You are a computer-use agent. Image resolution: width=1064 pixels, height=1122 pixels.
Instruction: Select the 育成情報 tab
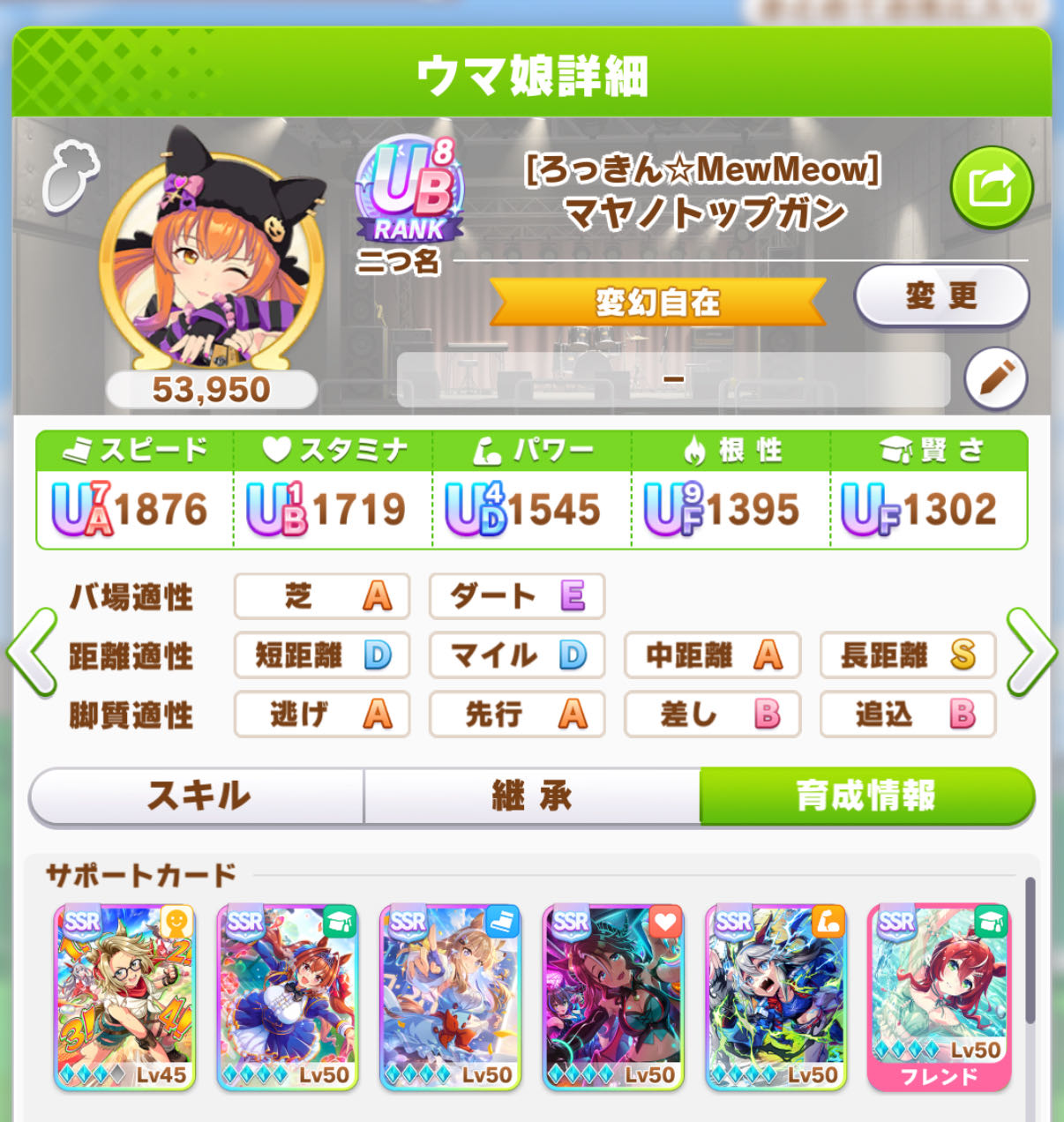pyautogui.click(x=865, y=797)
